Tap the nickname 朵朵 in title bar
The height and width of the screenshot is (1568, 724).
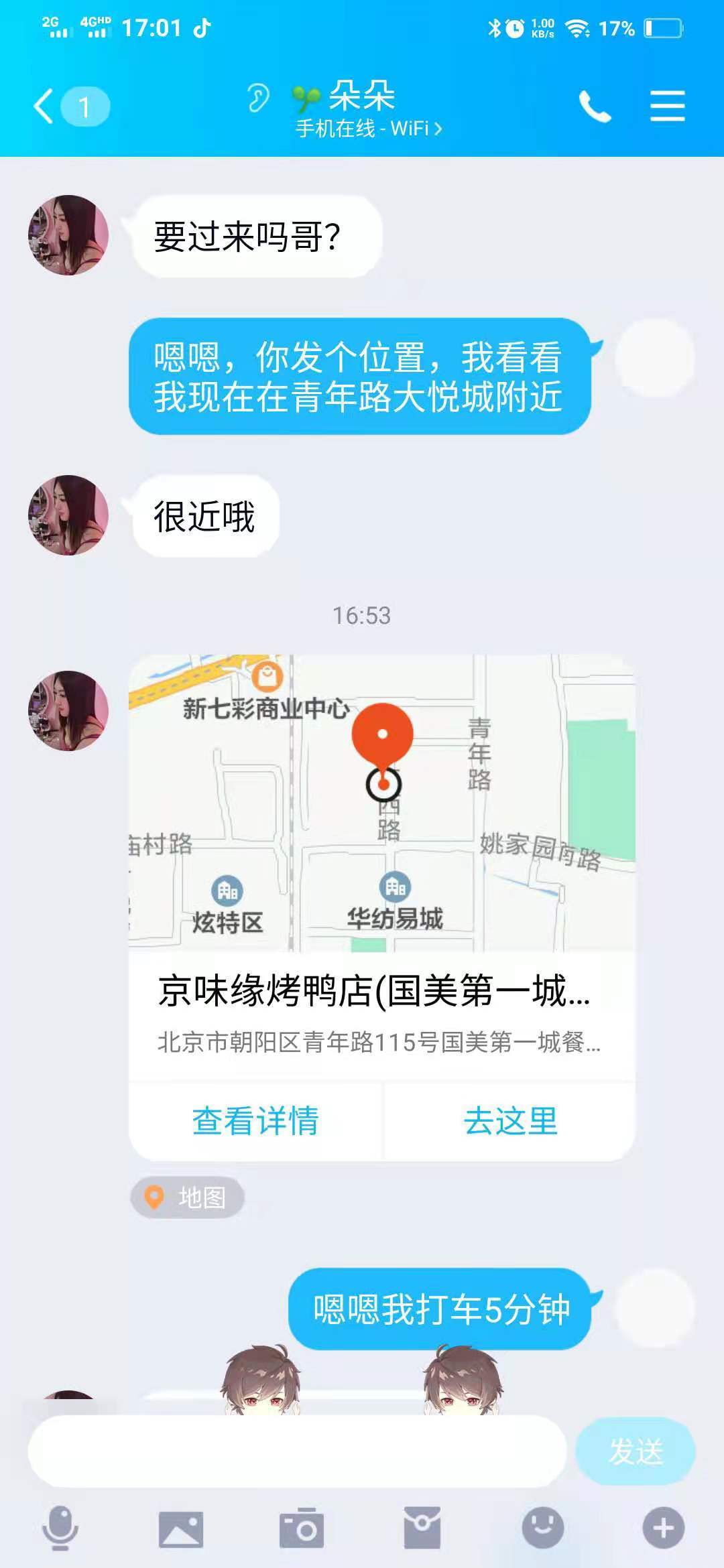[x=362, y=96]
